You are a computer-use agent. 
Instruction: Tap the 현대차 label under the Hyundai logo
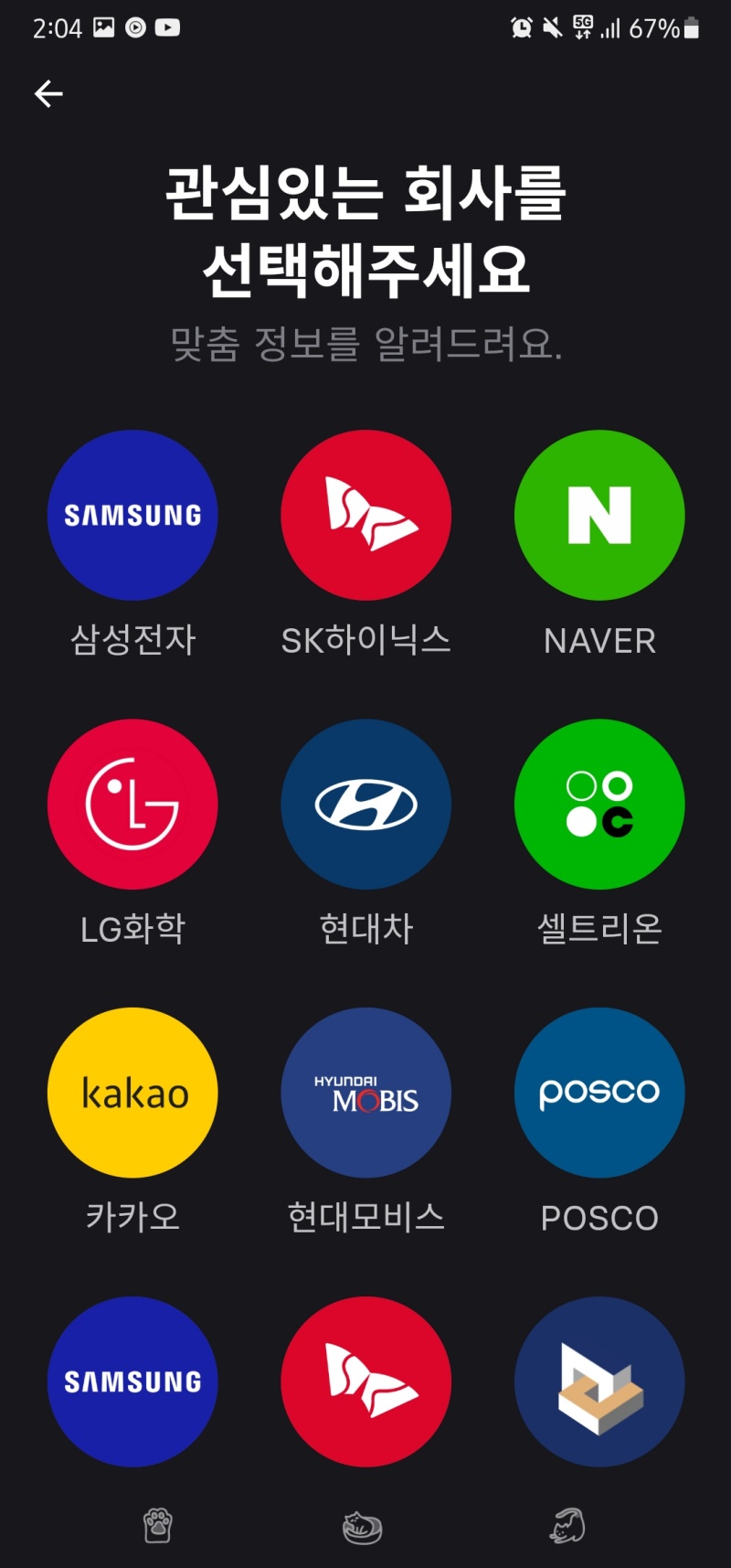point(365,929)
